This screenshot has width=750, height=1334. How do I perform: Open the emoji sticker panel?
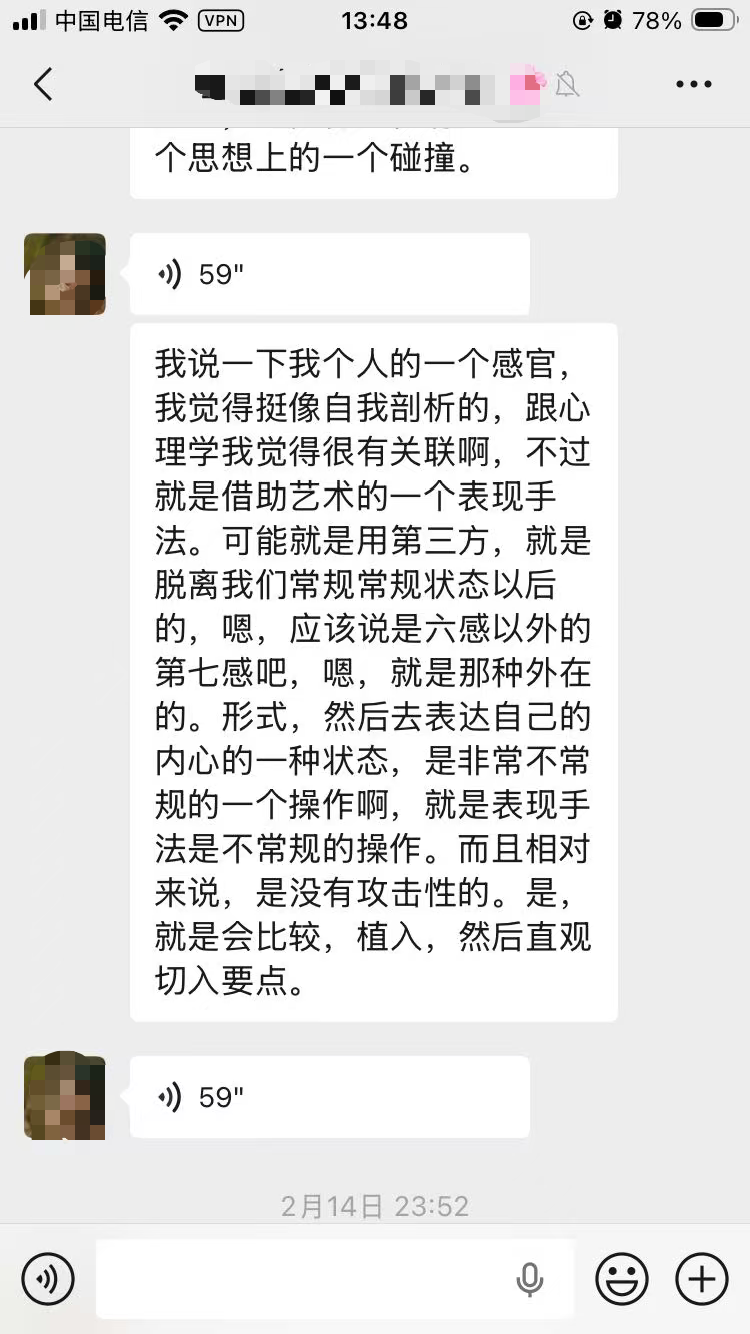[x=622, y=1278]
